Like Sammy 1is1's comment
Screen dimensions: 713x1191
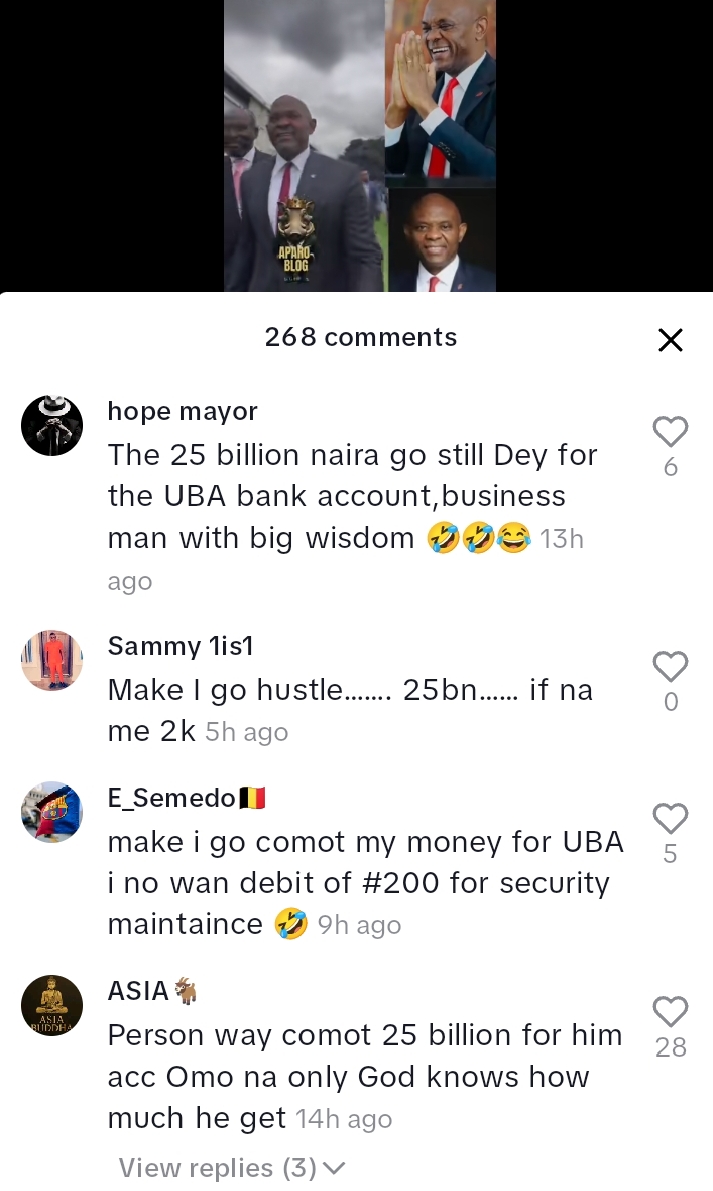670,667
